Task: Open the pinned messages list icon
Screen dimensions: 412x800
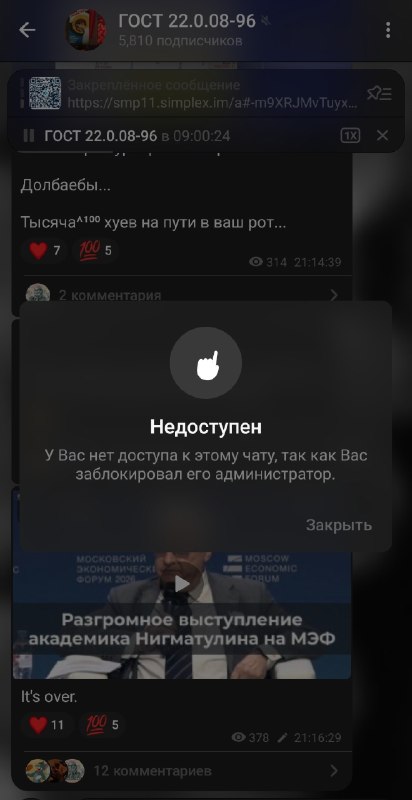Action: pos(379,93)
